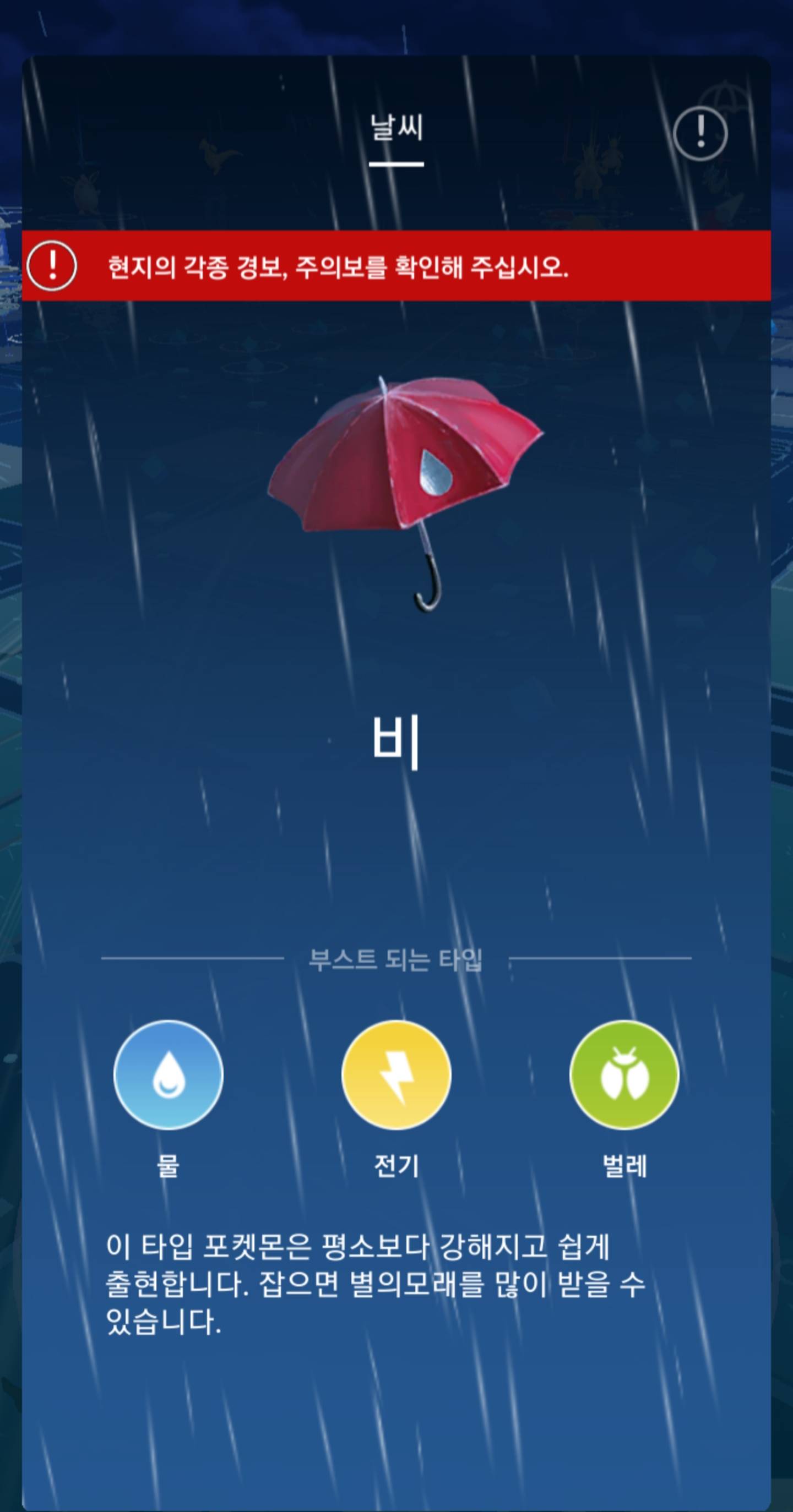
Task: Open the weather alert info icon
Action: tap(699, 133)
